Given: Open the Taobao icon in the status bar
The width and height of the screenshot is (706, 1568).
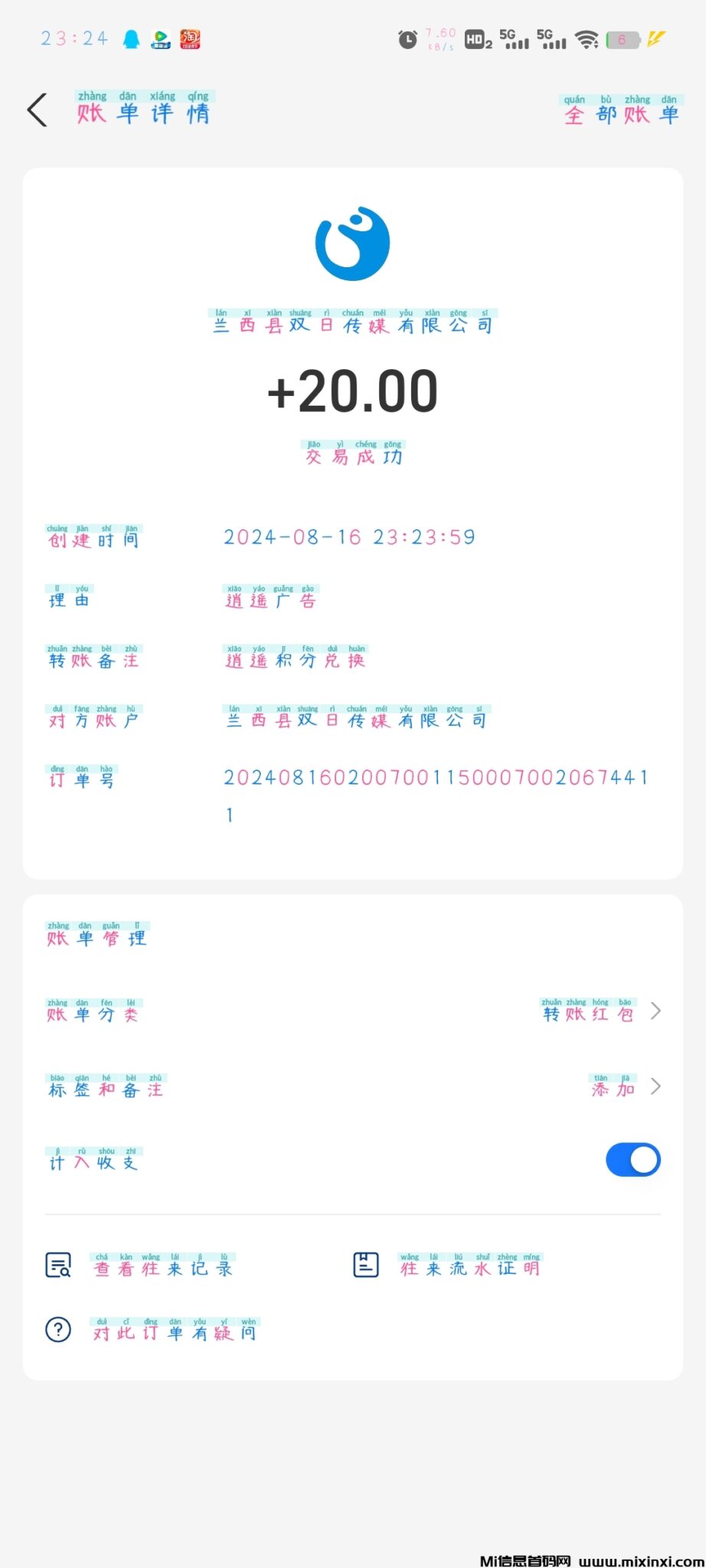Looking at the screenshot, I should (190, 38).
